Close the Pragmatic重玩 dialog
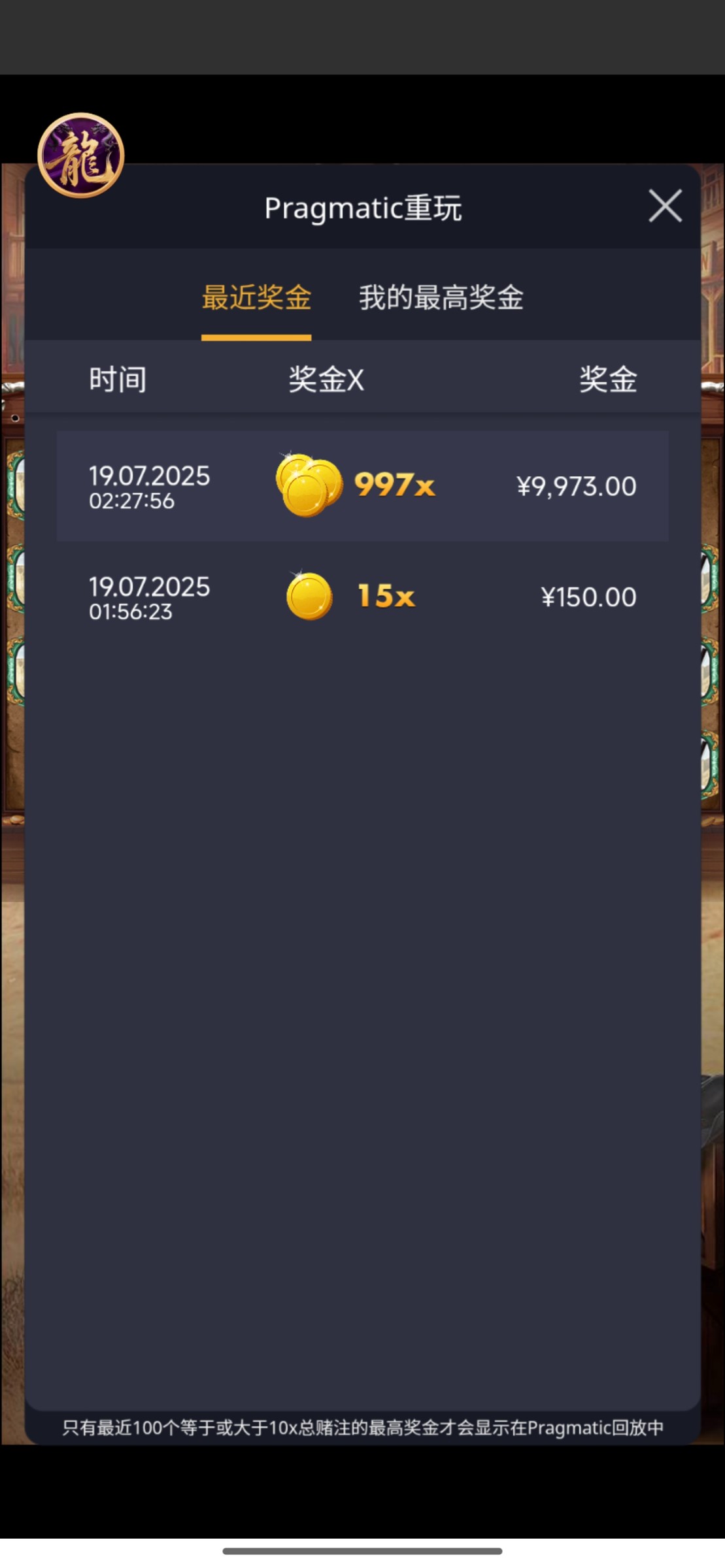The height and width of the screenshot is (1568, 725). click(x=665, y=206)
